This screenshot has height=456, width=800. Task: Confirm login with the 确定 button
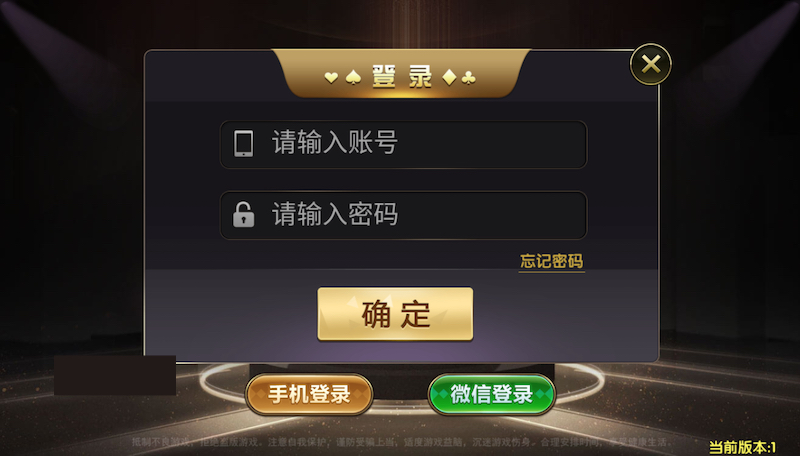(x=395, y=314)
